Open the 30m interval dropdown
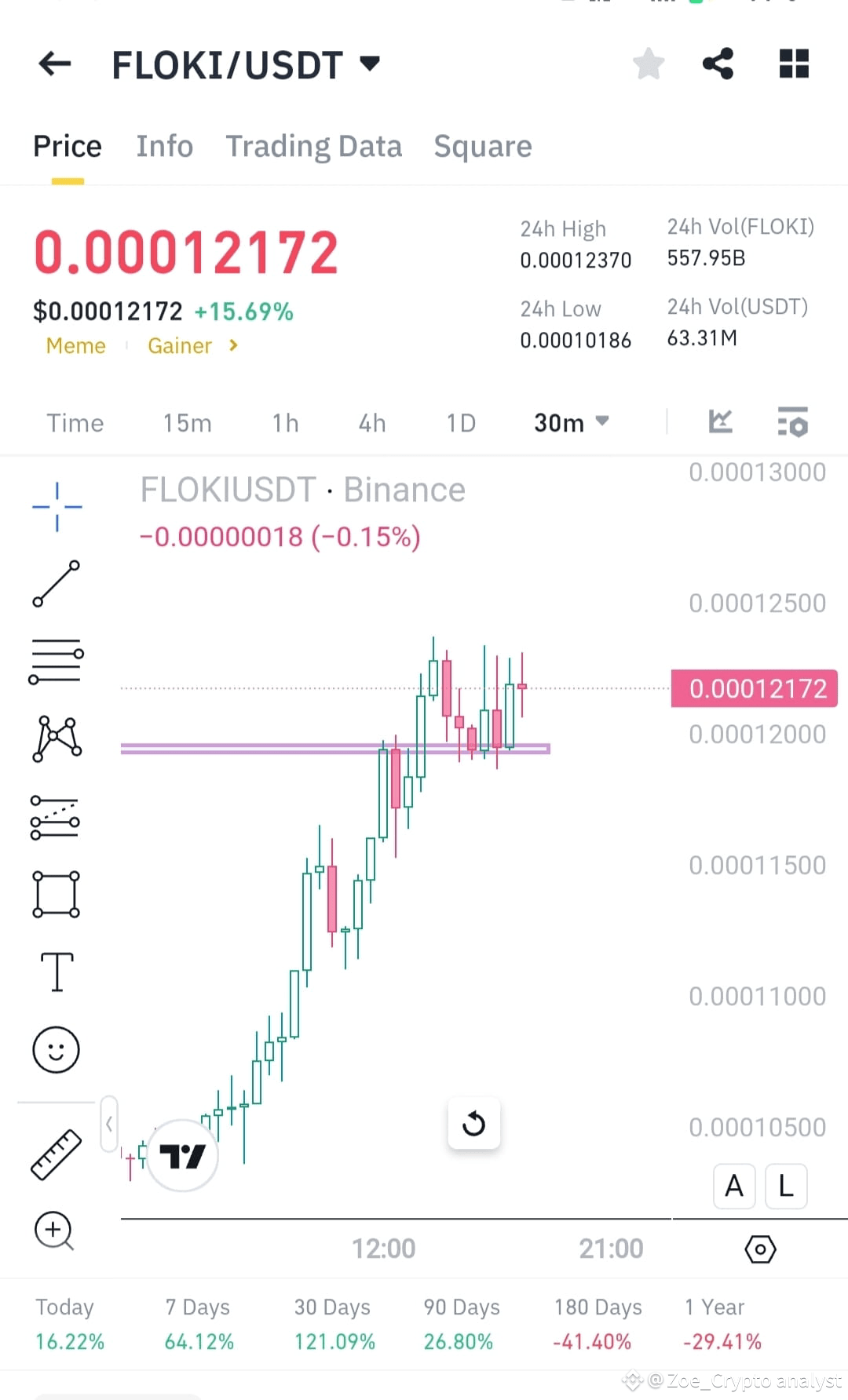The height and width of the screenshot is (1400, 848). point(571,423)
